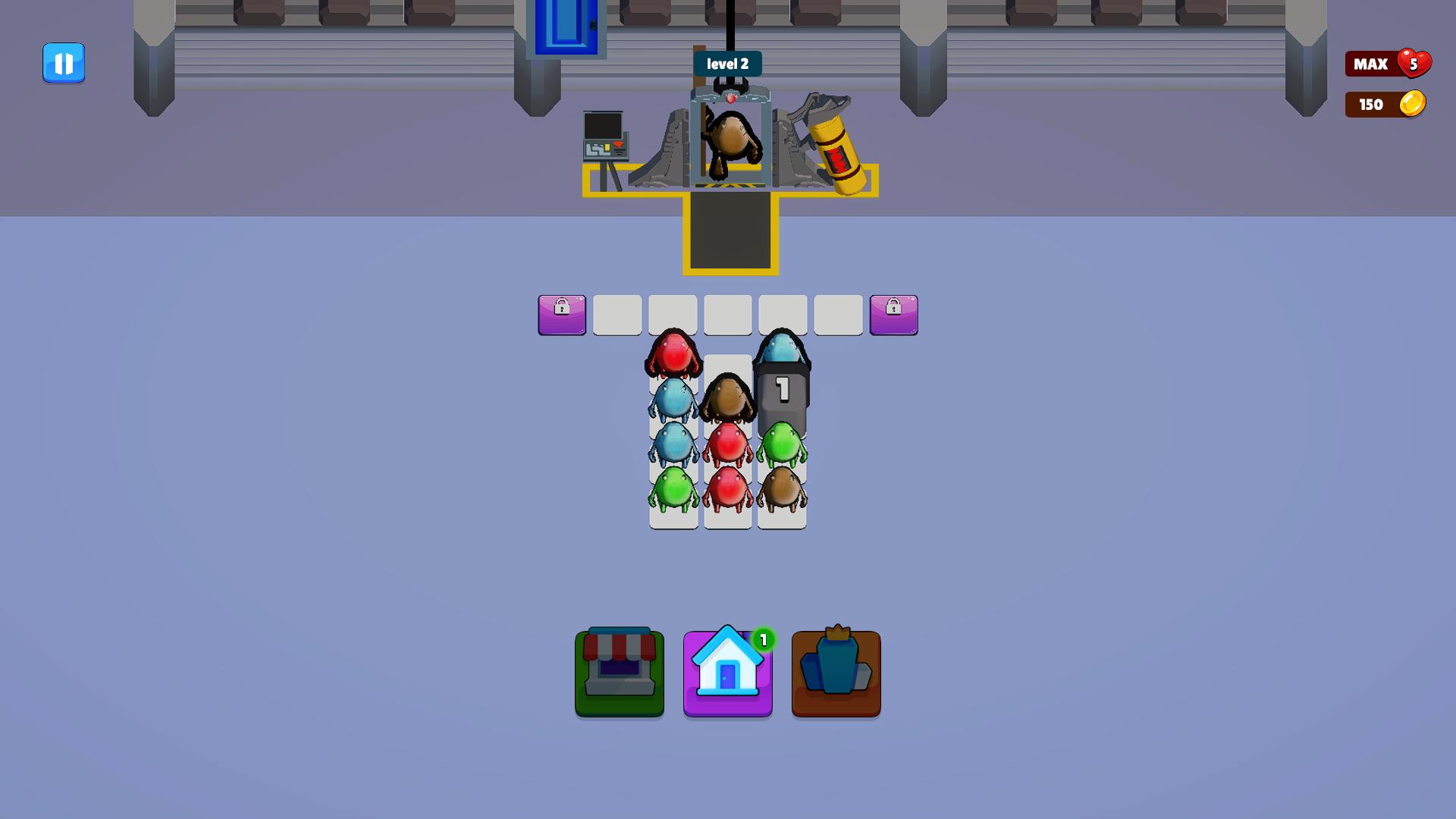Pause the game
Image resolution: width=1456 pixels, height=819 pixels.
point(64,63)
